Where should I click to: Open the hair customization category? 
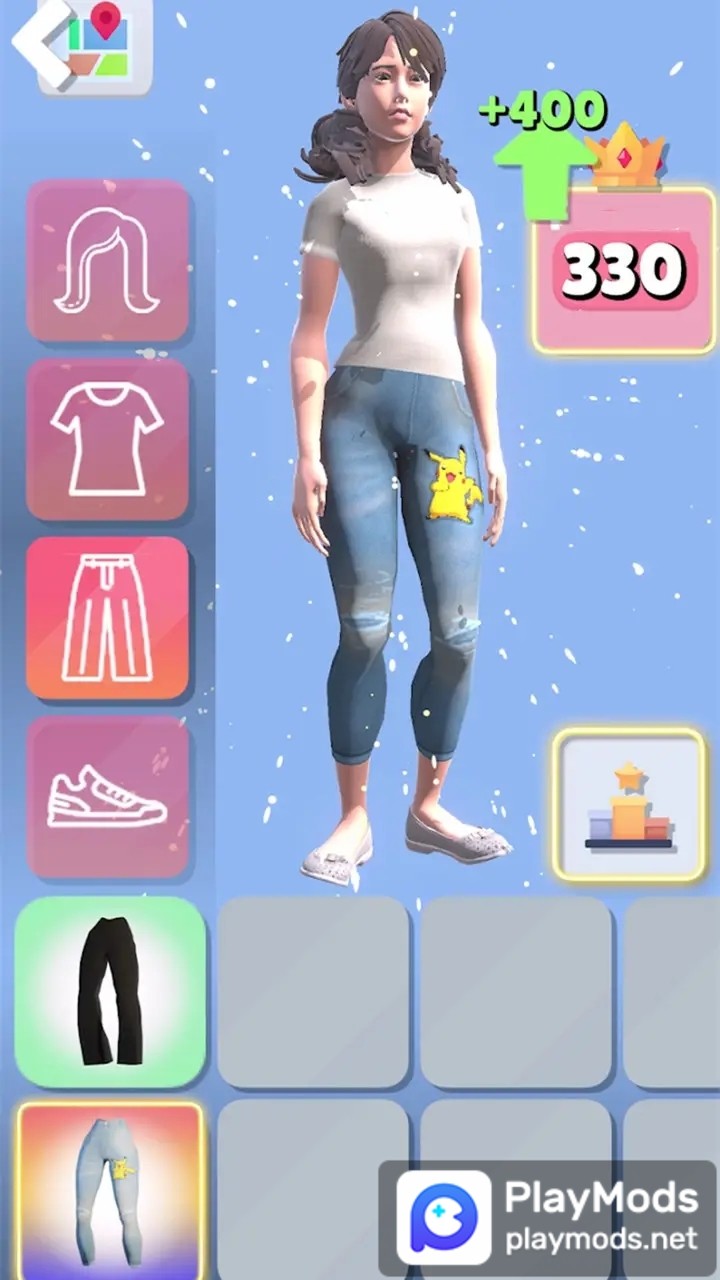click(110, 262)
